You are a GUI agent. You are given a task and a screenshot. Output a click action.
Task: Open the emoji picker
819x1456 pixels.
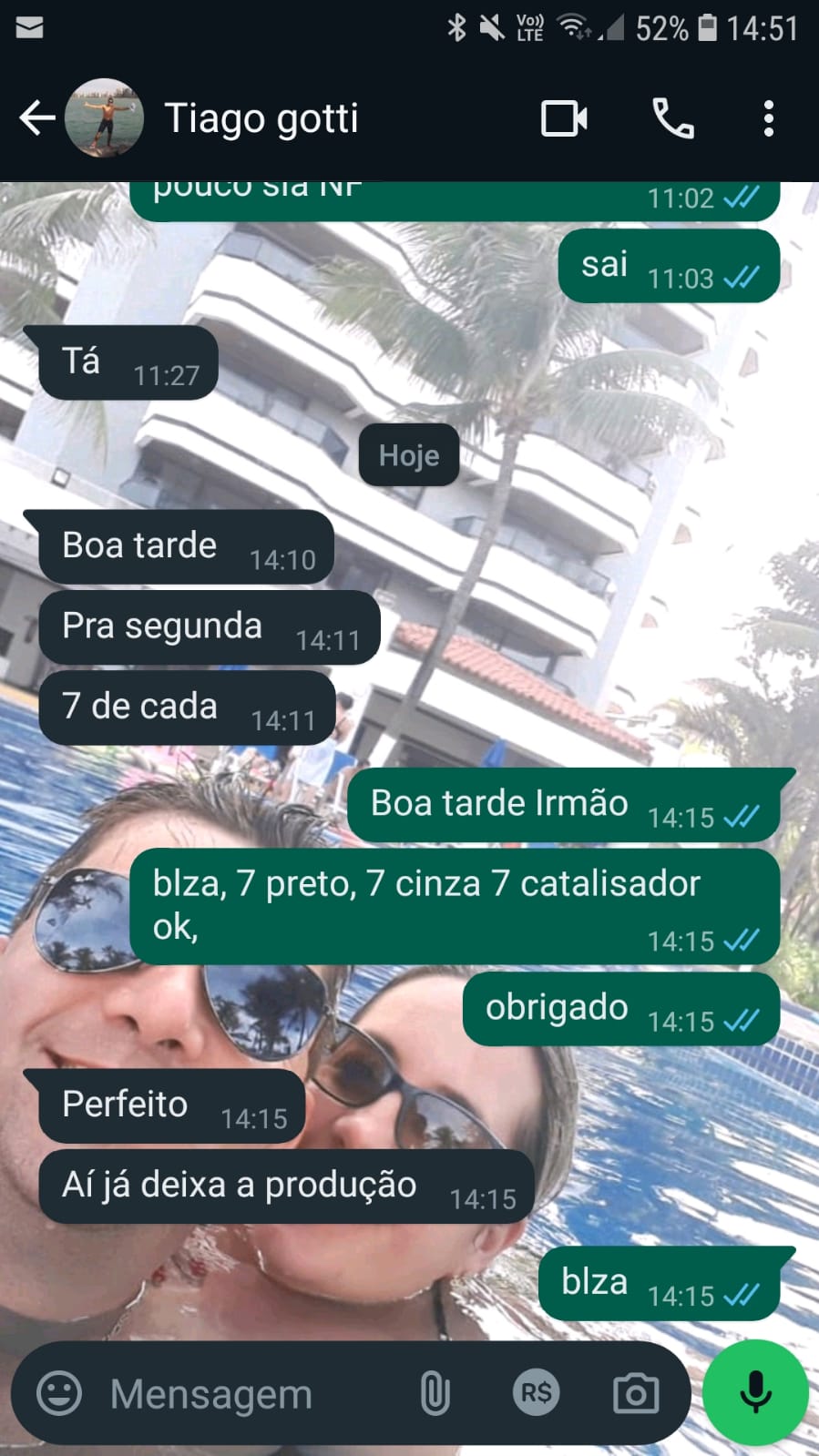click(59, 1393)
